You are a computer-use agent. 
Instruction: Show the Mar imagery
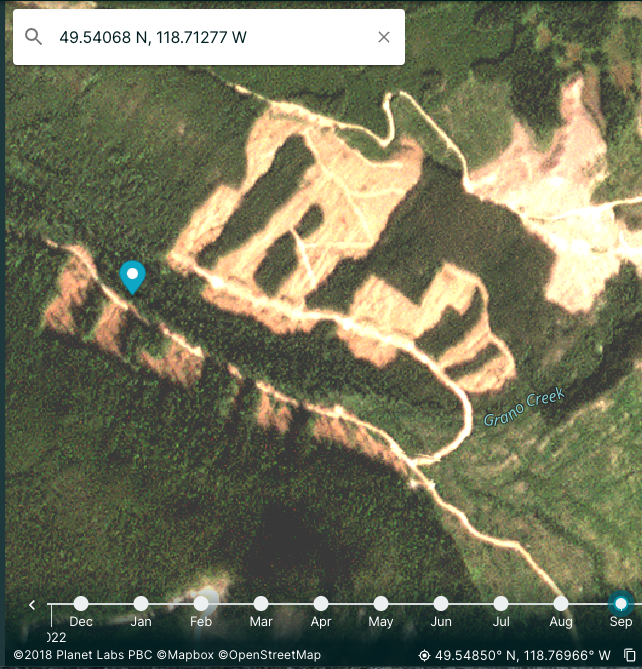pyautogui.click(x=261, y=604)
